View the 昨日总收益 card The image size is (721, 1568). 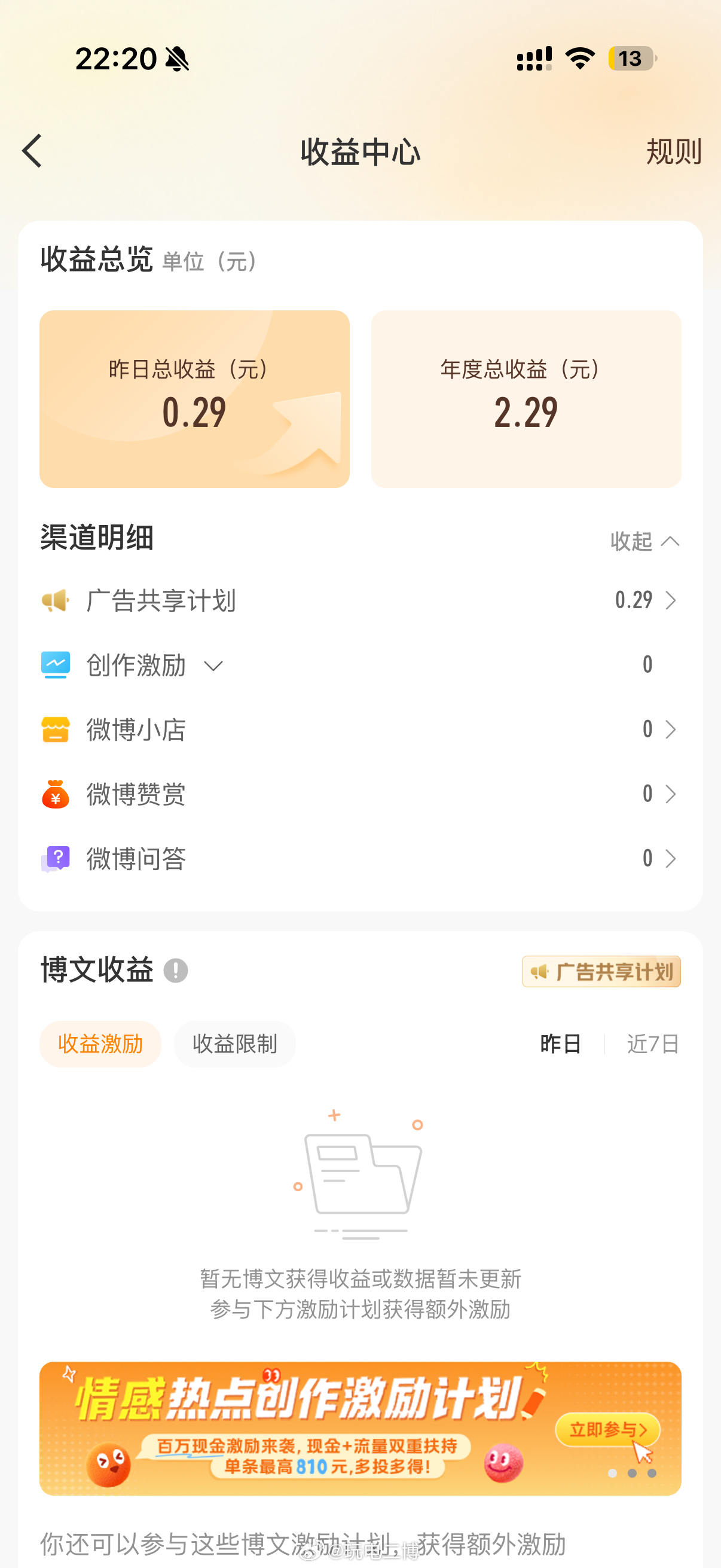pyautogui.click(x=195, y=399)
